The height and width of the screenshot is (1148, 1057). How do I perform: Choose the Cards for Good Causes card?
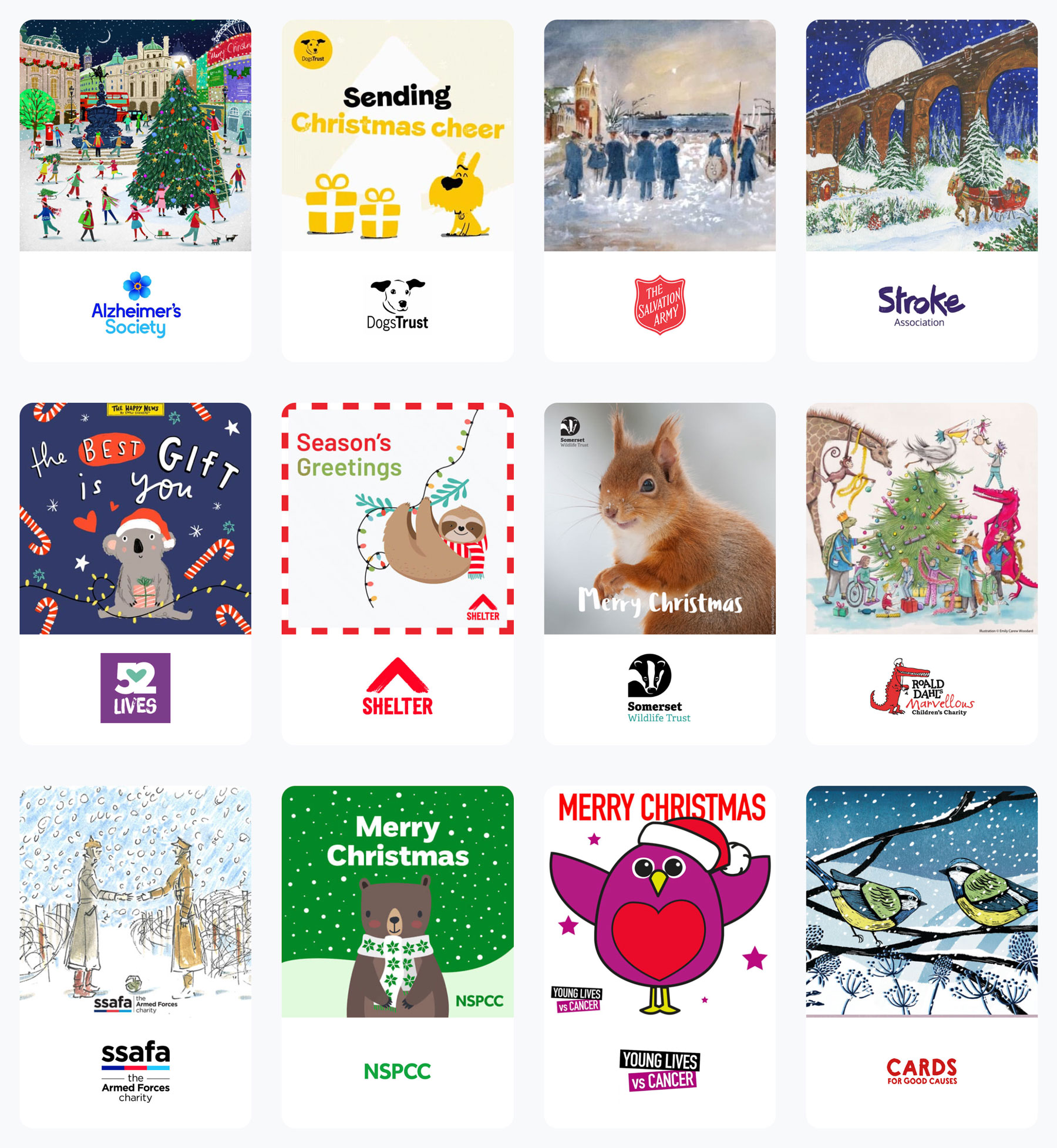pos(921,901)
